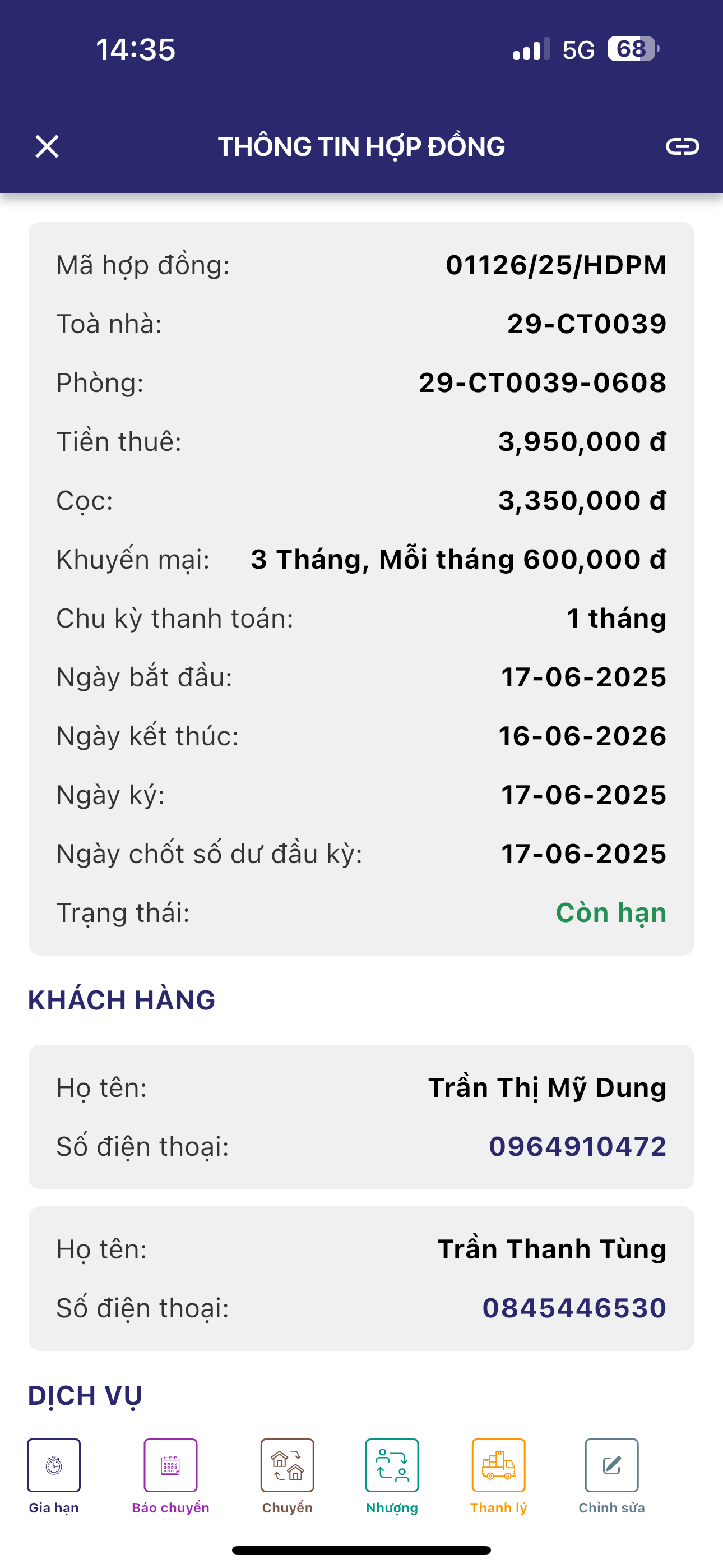Call Trần Thị Mỹ Dung's number 0964910472

[577, 1146]
